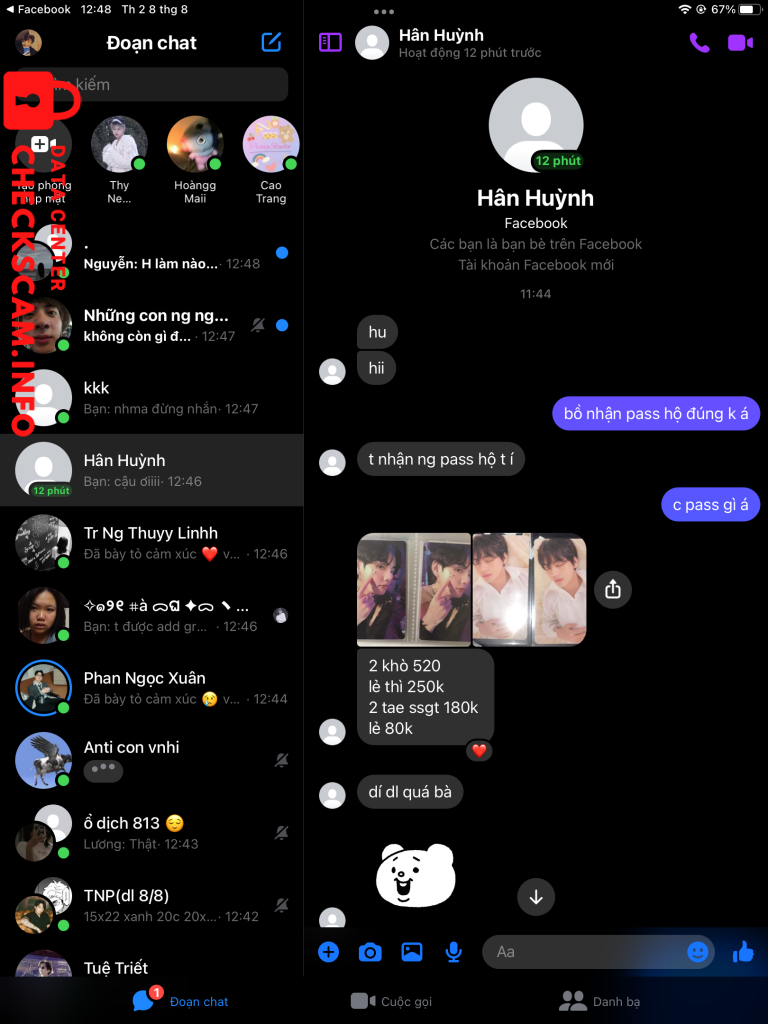The height and width of the screenshot is (1024, 768).
Task: Send a thumbs-up like
Action: [743, 952]
